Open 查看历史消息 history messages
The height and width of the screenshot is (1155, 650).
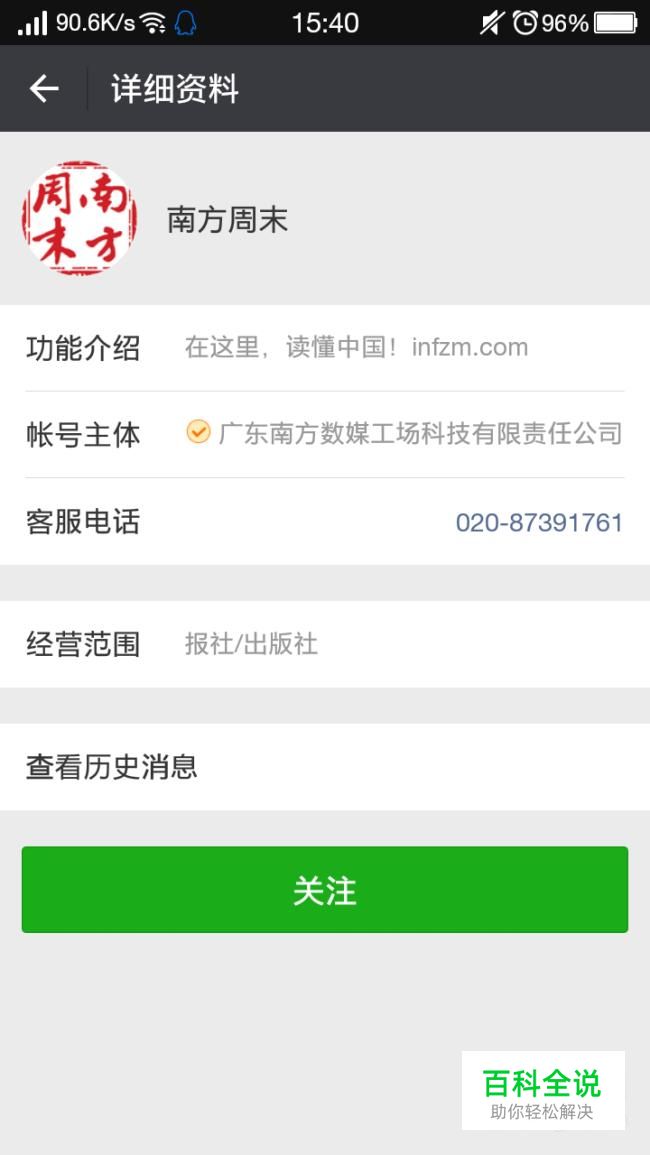(x=324, y=767)
